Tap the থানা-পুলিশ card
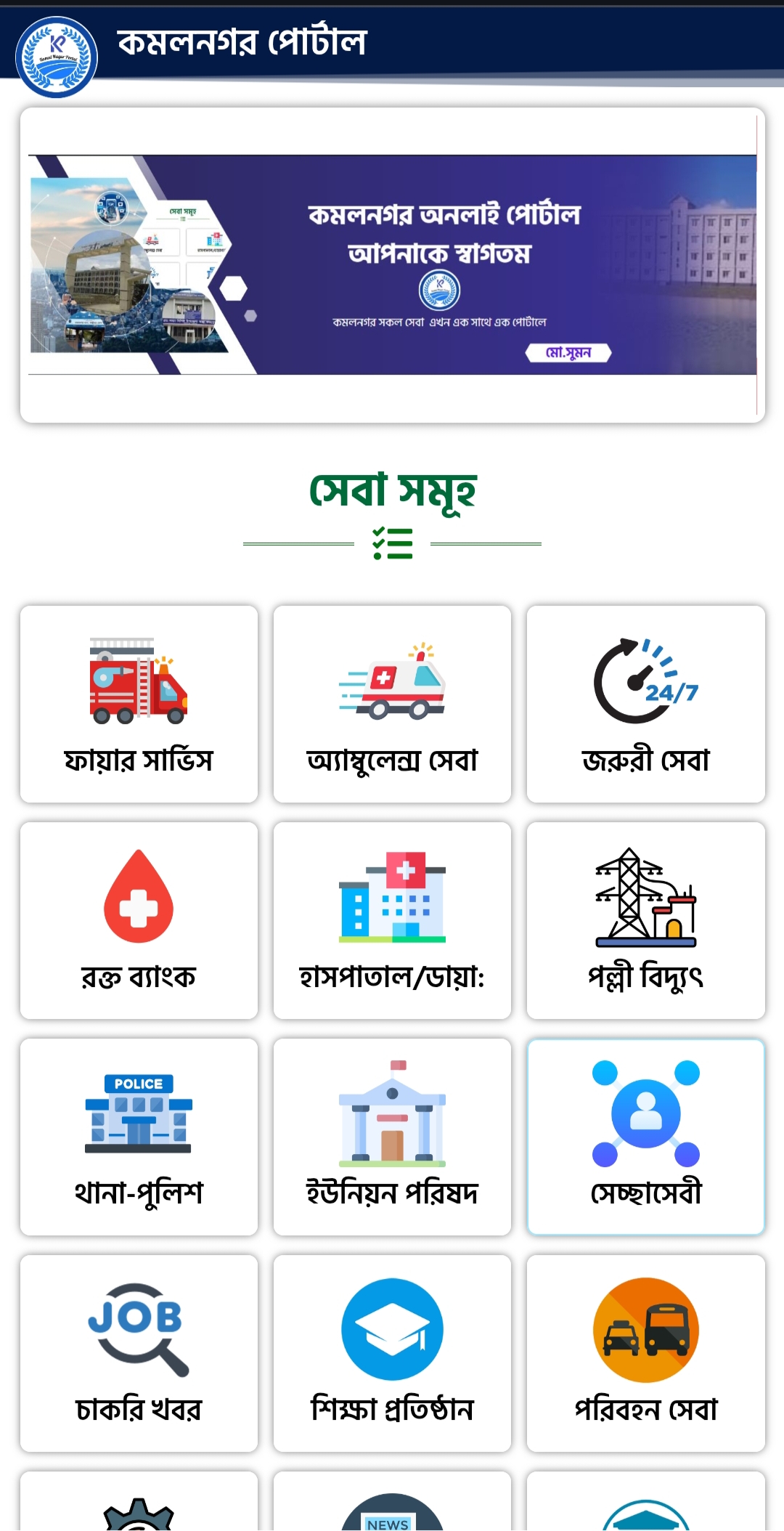The width and height of the screenshot is (784, 1531). [x=139, y=1137]
